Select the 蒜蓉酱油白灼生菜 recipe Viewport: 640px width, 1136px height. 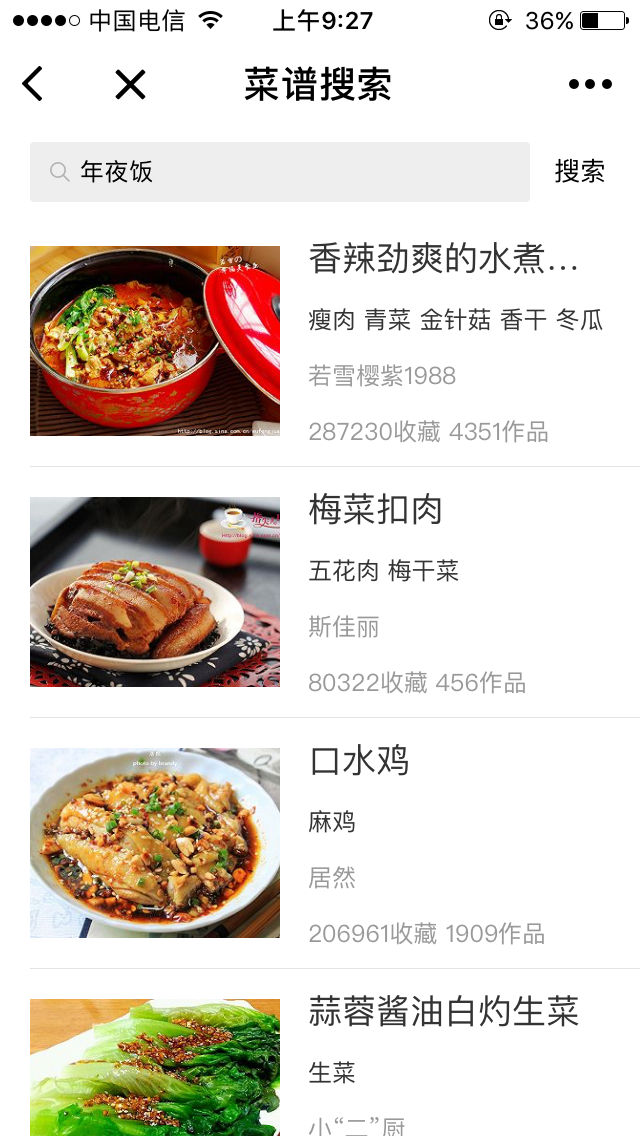point(444,1012)
